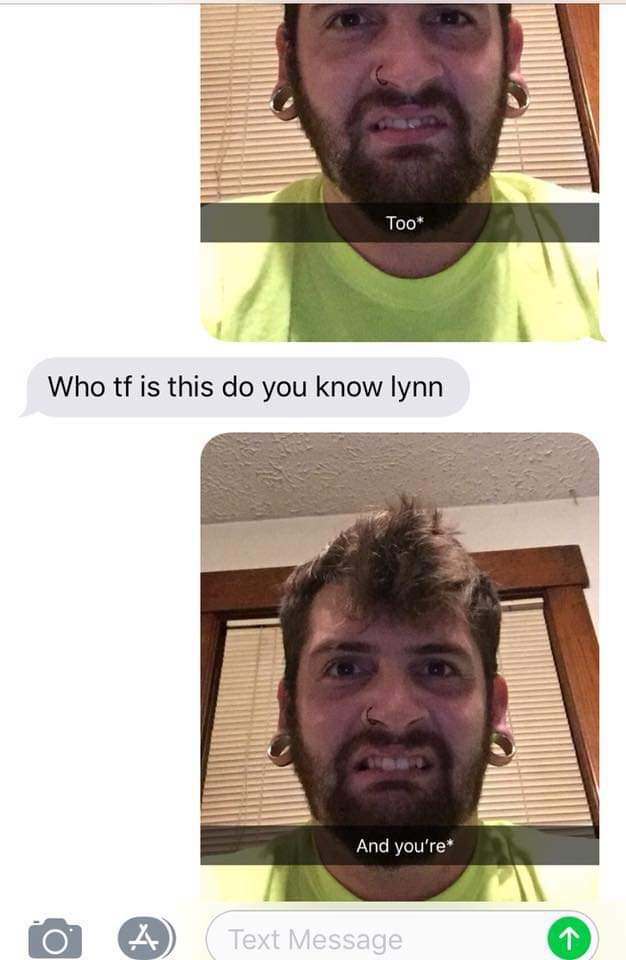
Task: Open the photo captioned "Too*"
Action: point(400,170)
